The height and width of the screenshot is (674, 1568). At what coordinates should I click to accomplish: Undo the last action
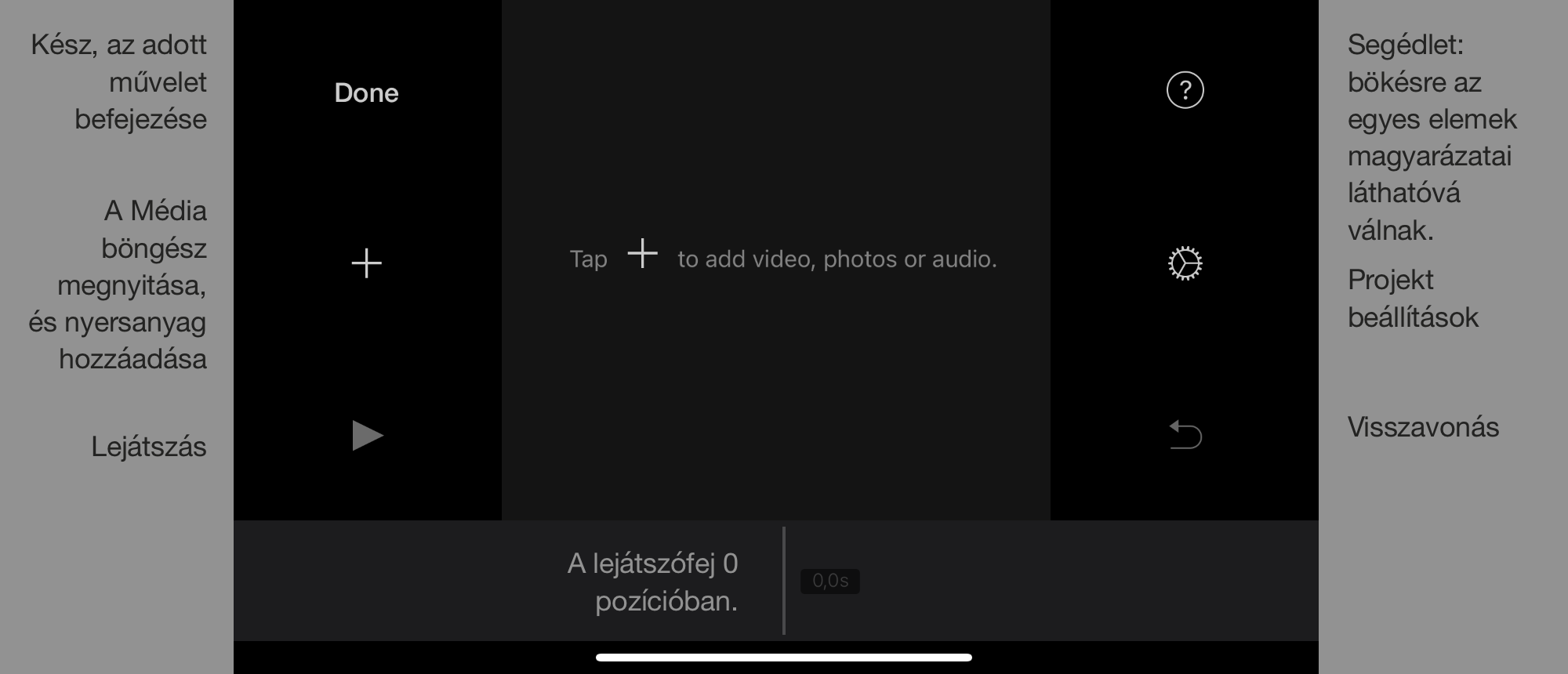coord(1185,435)
